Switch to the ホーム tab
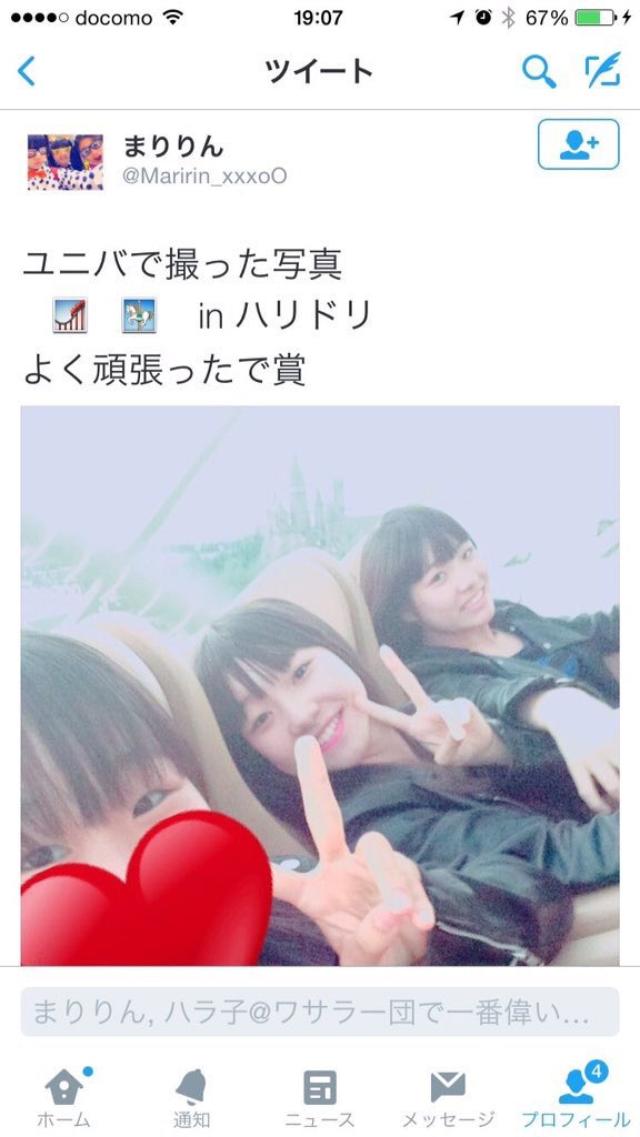 pos(65,1097)
